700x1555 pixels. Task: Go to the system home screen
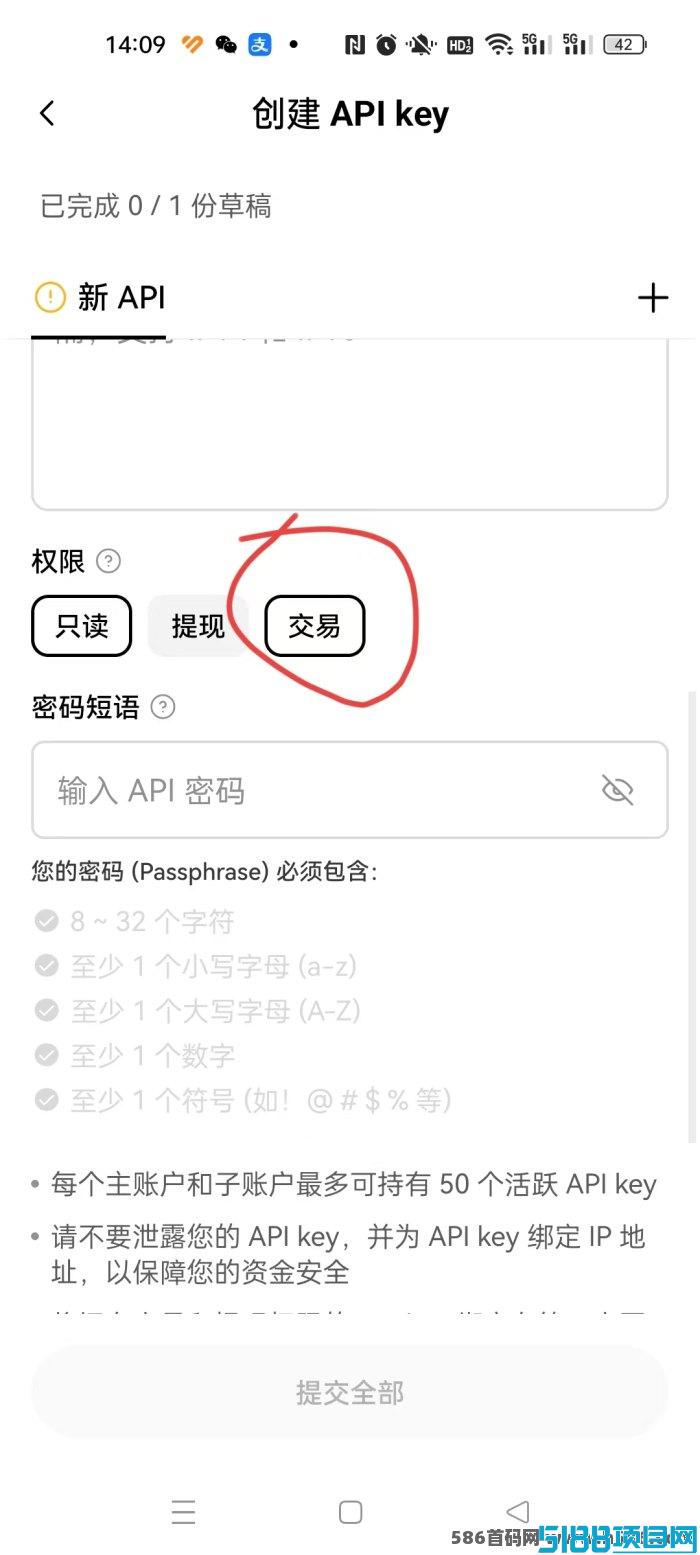click(x=350, y=1511)
